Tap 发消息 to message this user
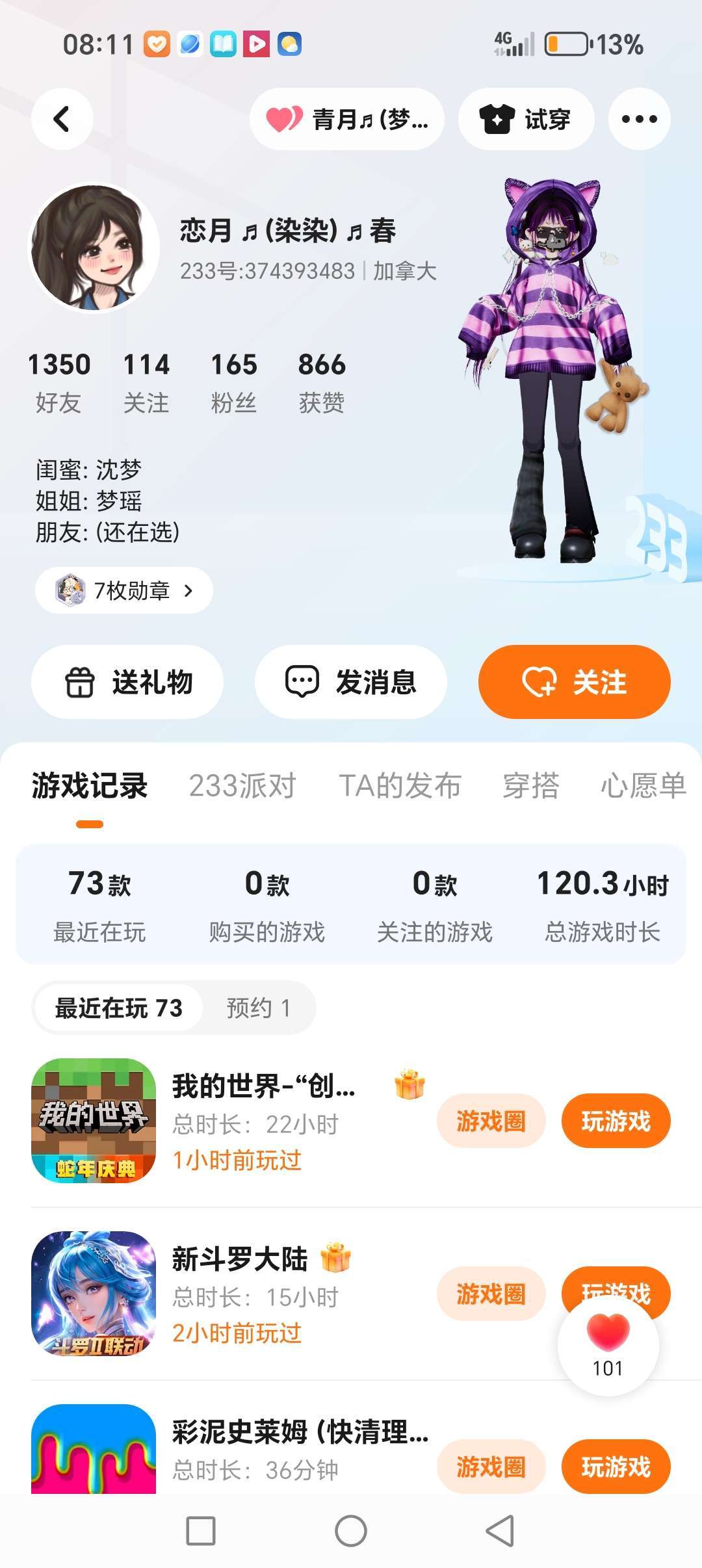This screenshot has width=702, height=1568. point(351,682)
